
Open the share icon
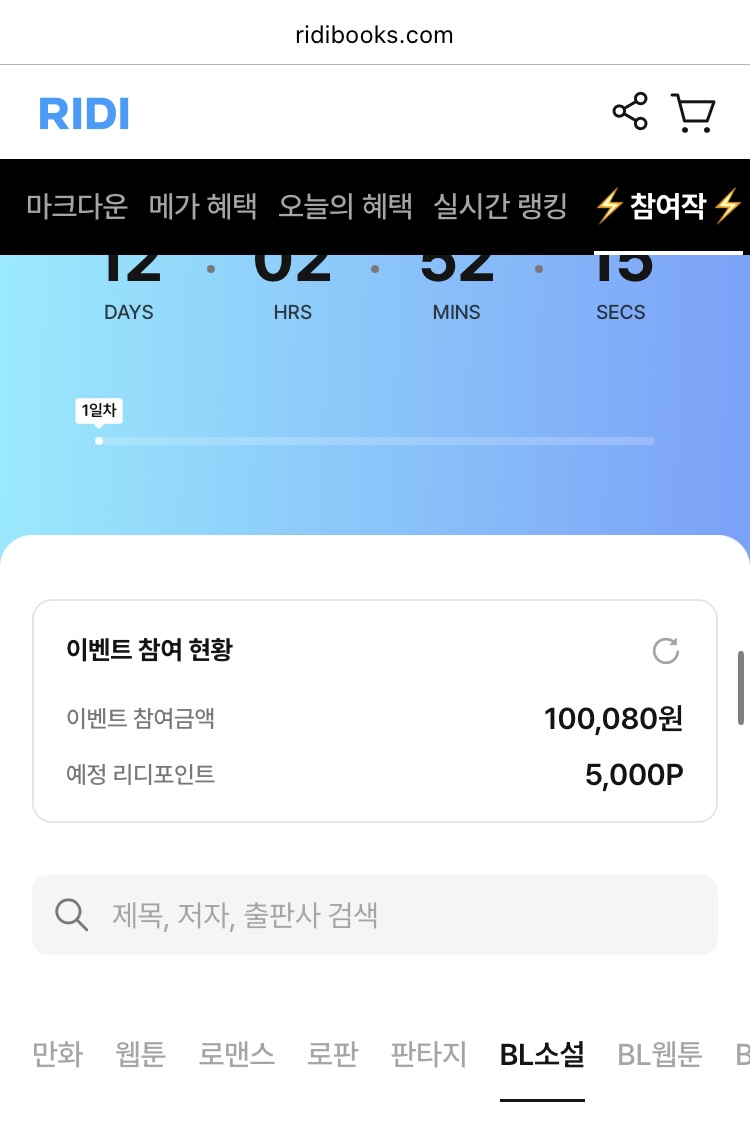pos(630,112)
